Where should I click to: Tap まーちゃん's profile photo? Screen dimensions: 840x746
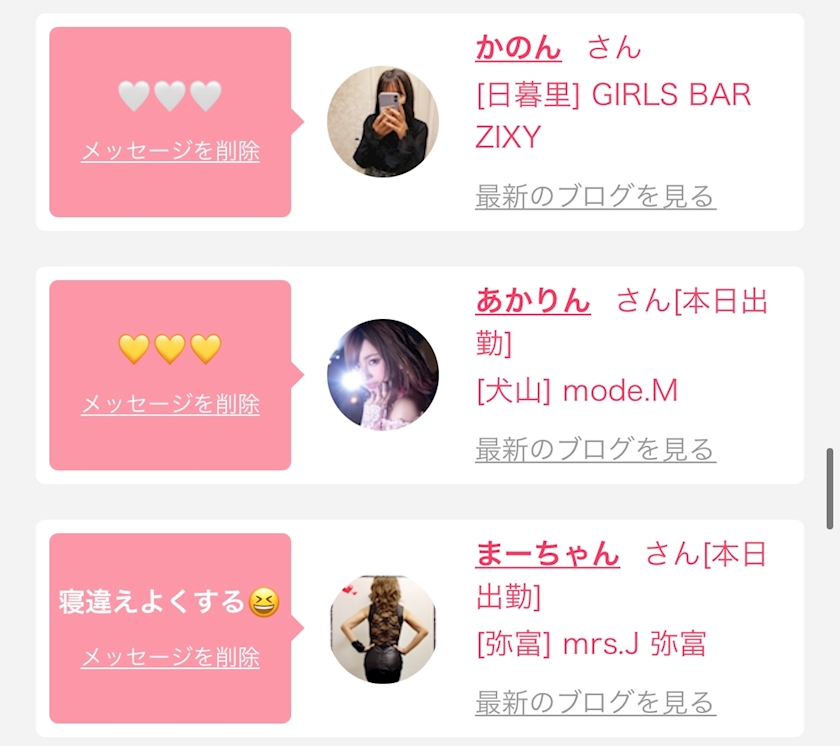(383, 629)
